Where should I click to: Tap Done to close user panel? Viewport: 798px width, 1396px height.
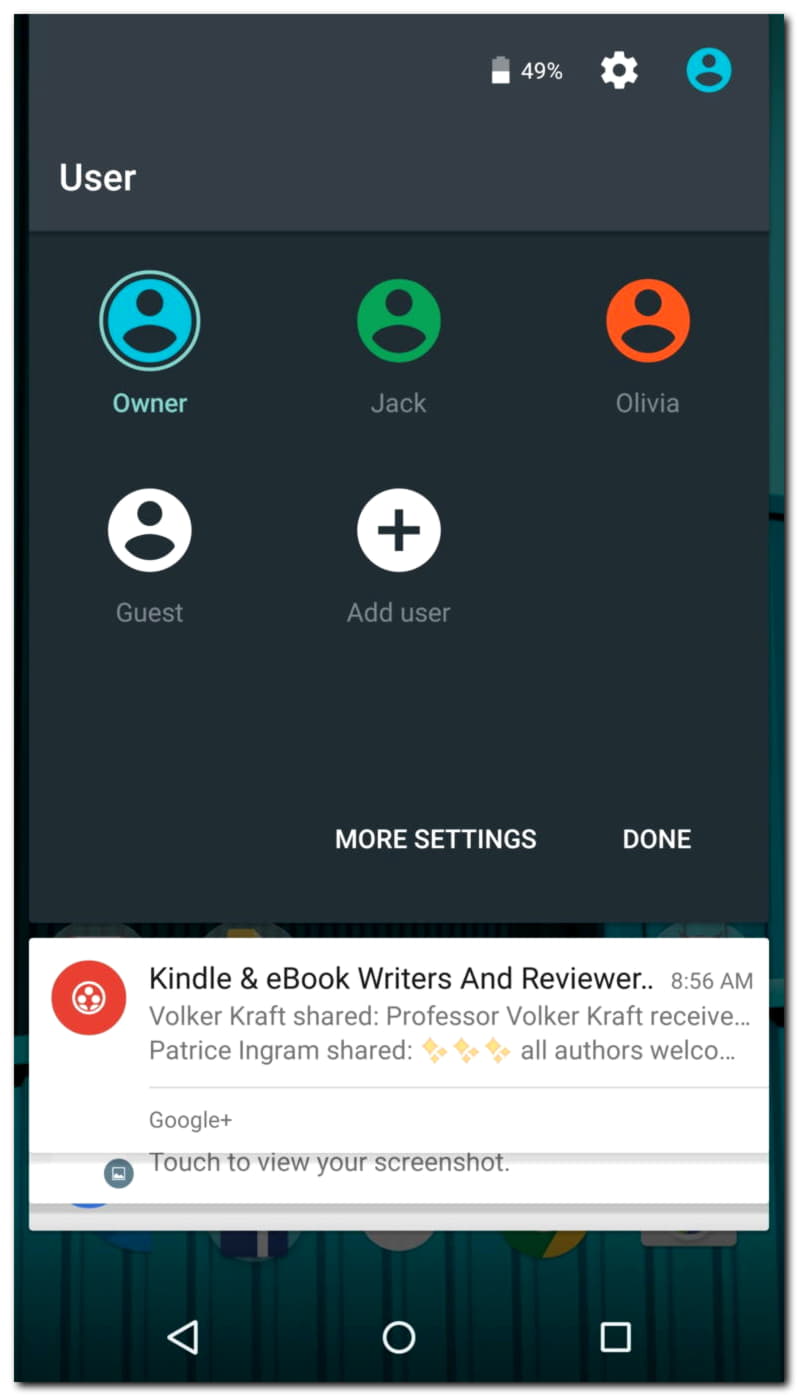click(656, 839)
